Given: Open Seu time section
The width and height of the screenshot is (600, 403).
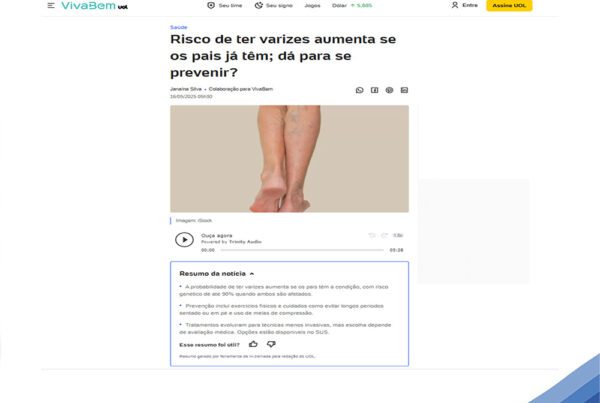Looking at the screenshot, I should coord(226,6).
